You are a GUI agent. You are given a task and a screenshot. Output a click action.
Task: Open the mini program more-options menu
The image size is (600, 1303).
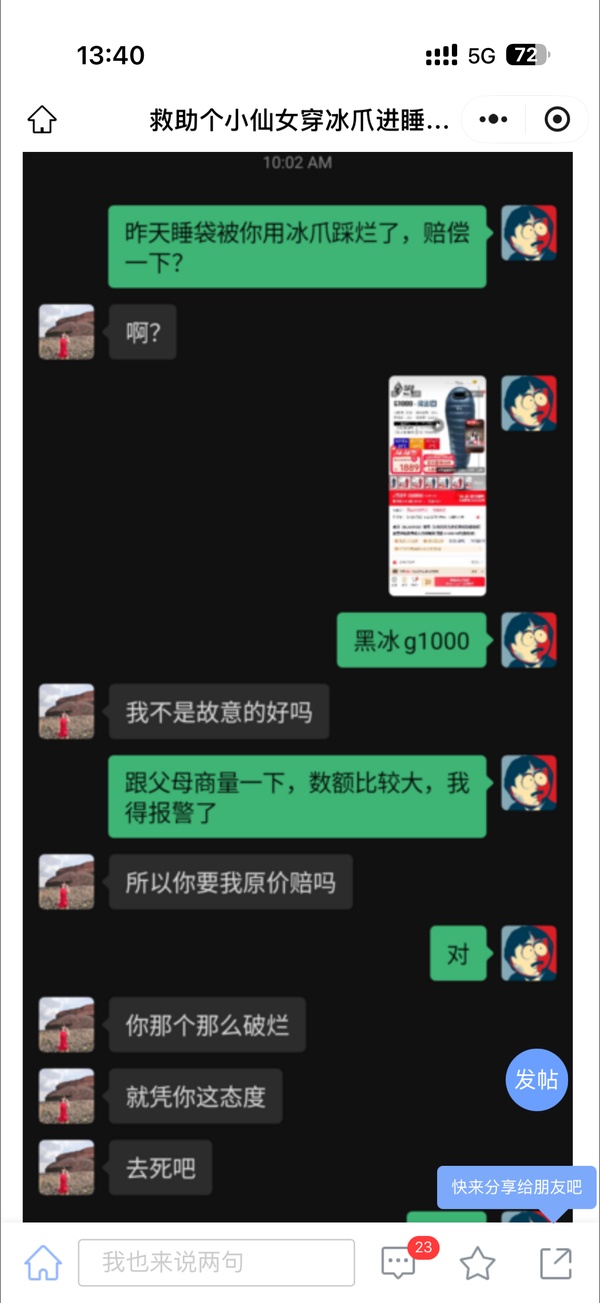[x=493, y=120]
